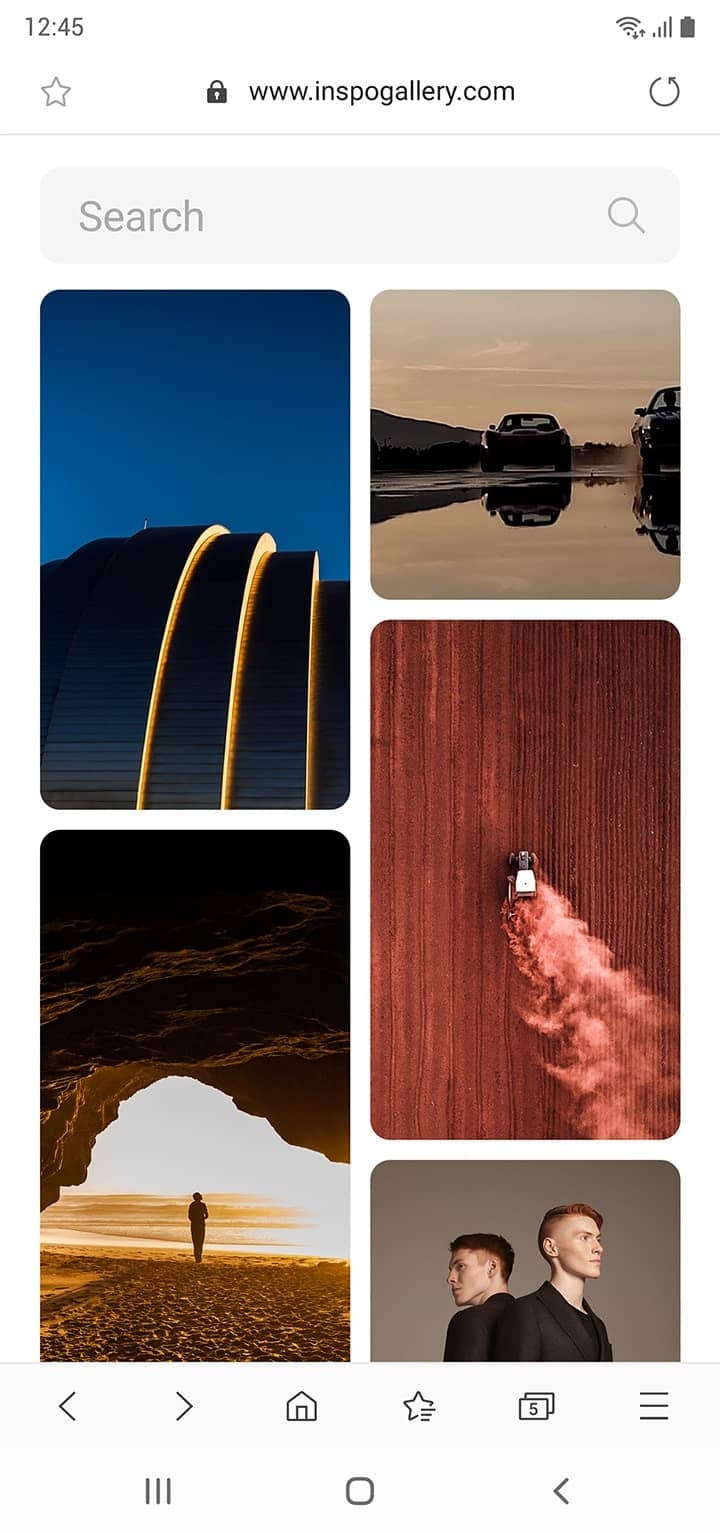This screenshot has width=720, height=1533.
Task: Open recent apps from navigation bar
Action: tap(158, 1491)
